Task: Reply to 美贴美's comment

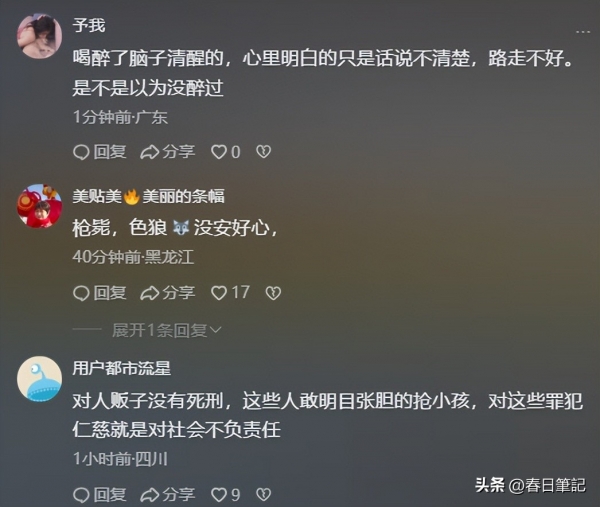Action: click(x=100, y=293)
